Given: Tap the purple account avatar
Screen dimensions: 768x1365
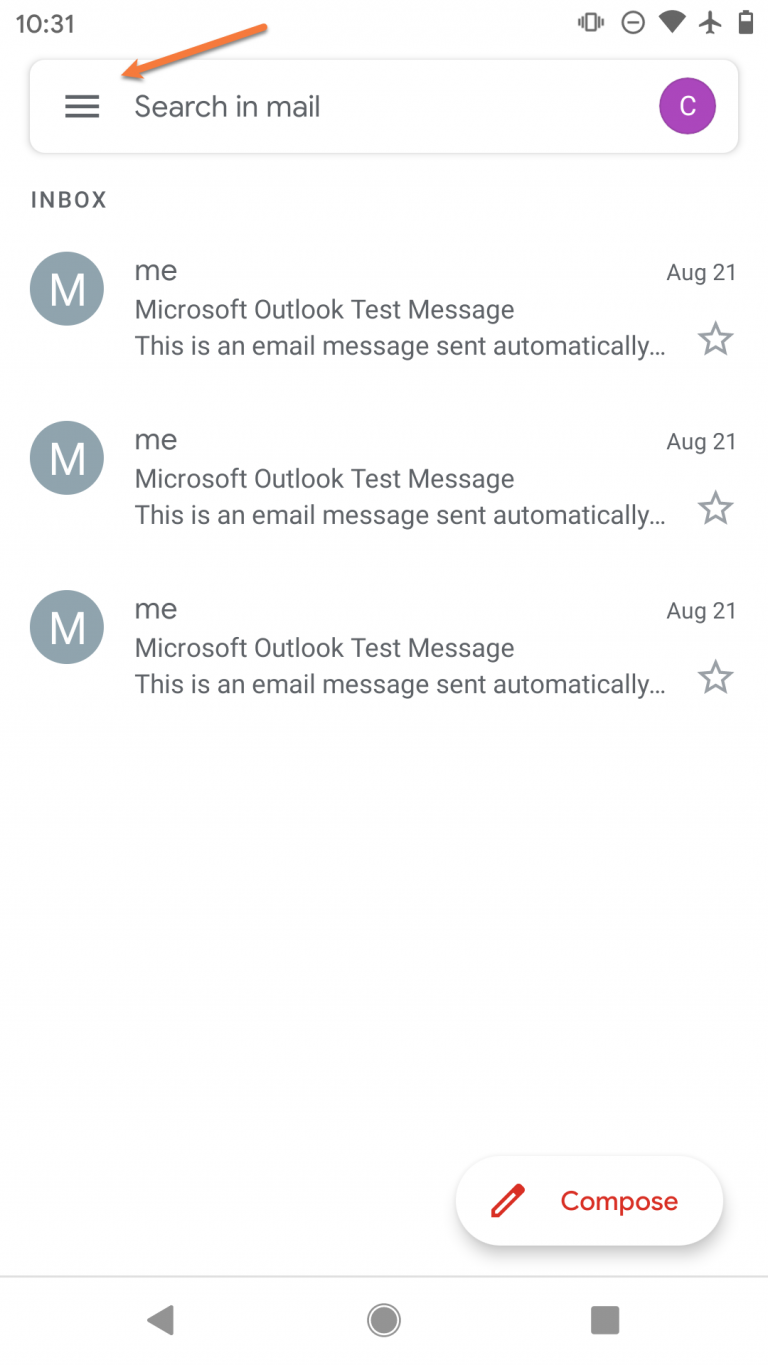Looking at the screenshot, I should tap(687, 106).
